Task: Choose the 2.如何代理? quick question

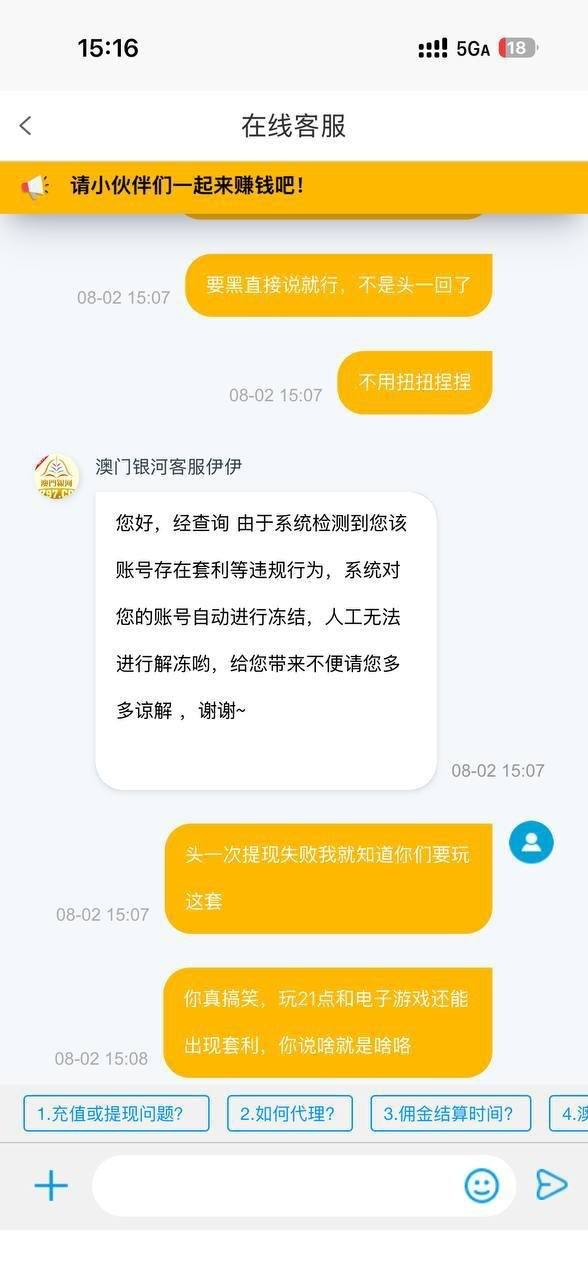Action: (x=290, y=1113)
